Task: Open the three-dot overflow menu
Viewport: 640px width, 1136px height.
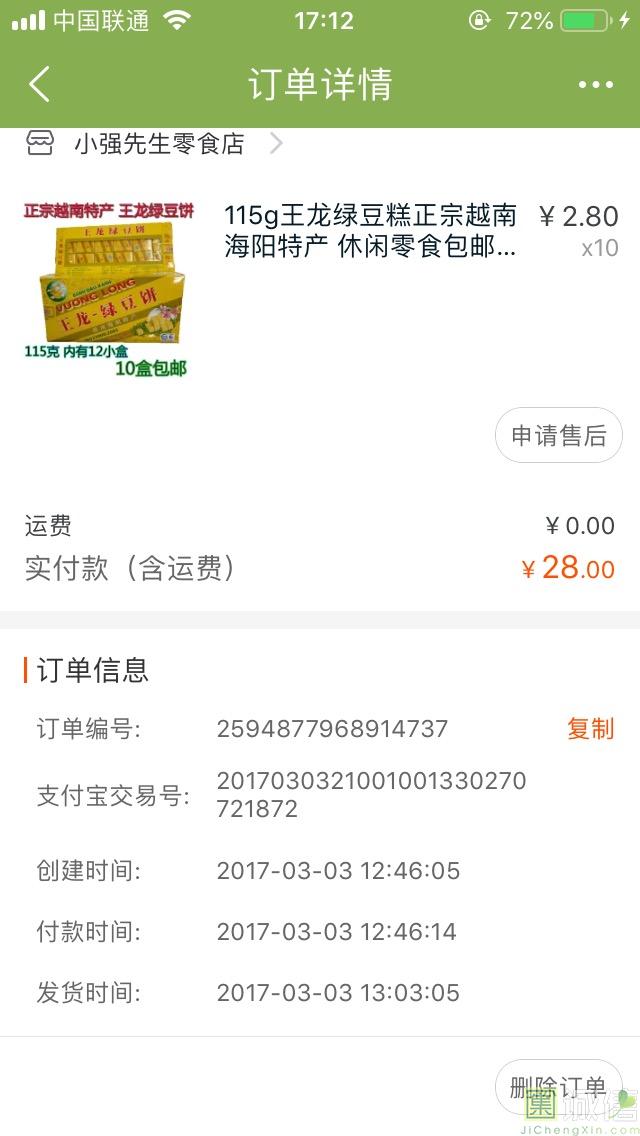Action: (596, 85)
